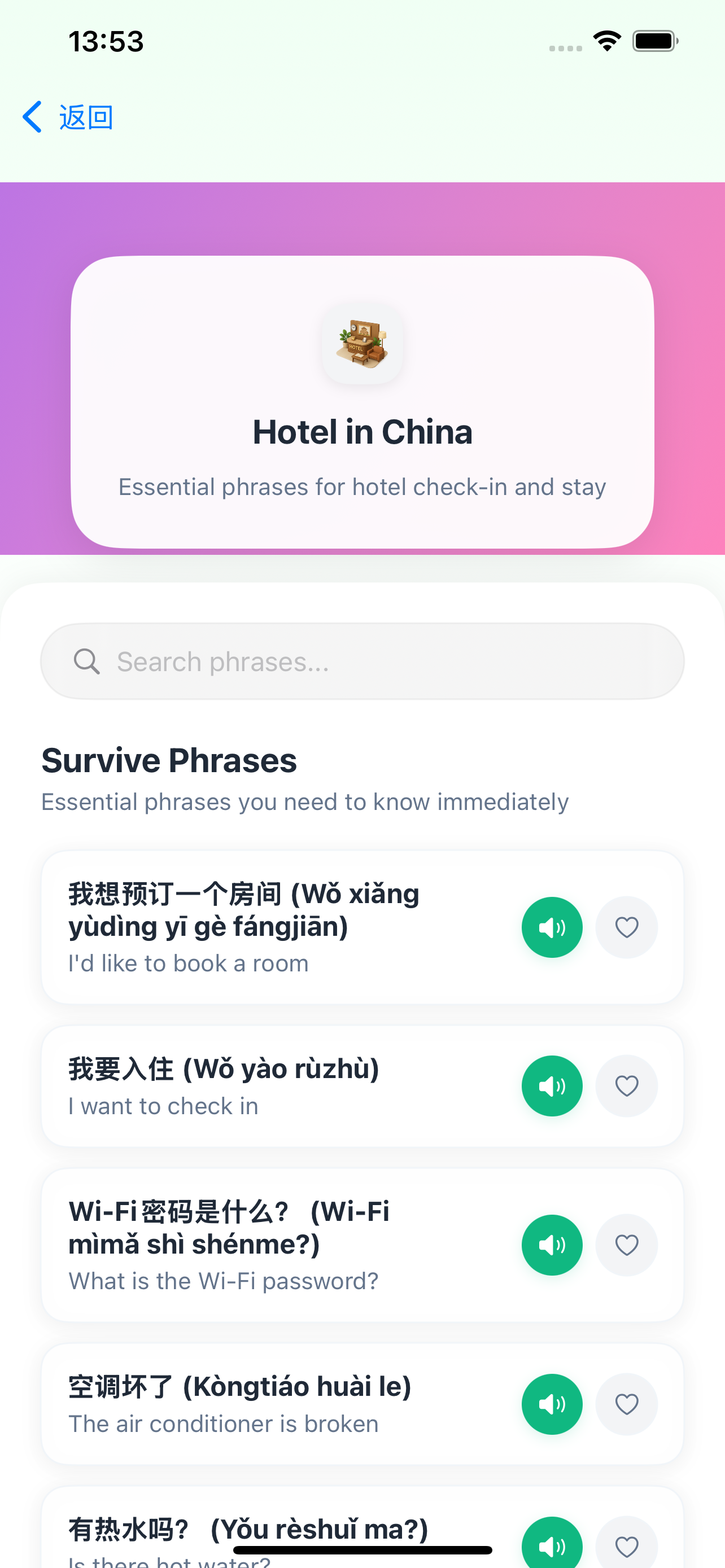Play audio for 'I'd like to book a room'
The image size is (725, 1568).
tap(552, 927)
